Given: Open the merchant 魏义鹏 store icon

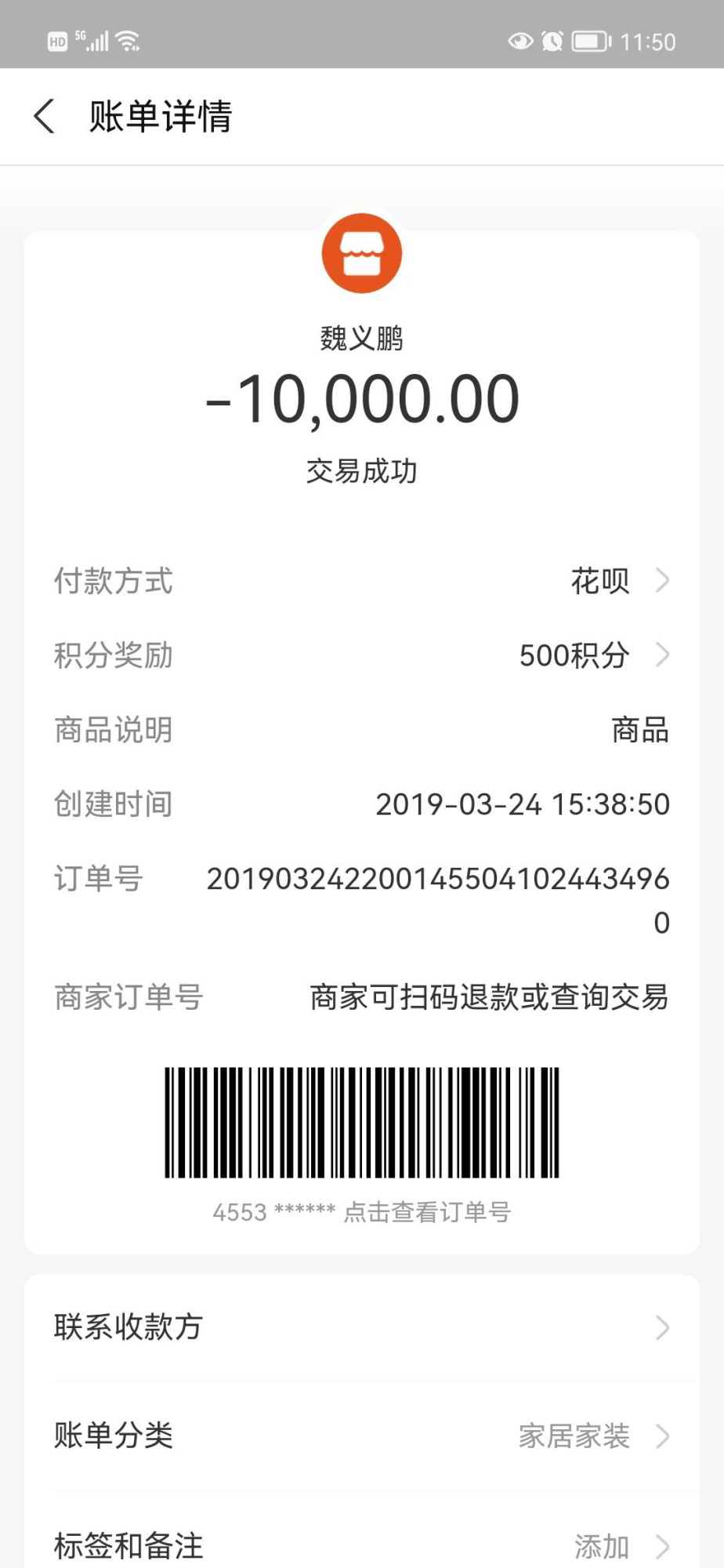Looking at the screenshot, I should (362, 254).
